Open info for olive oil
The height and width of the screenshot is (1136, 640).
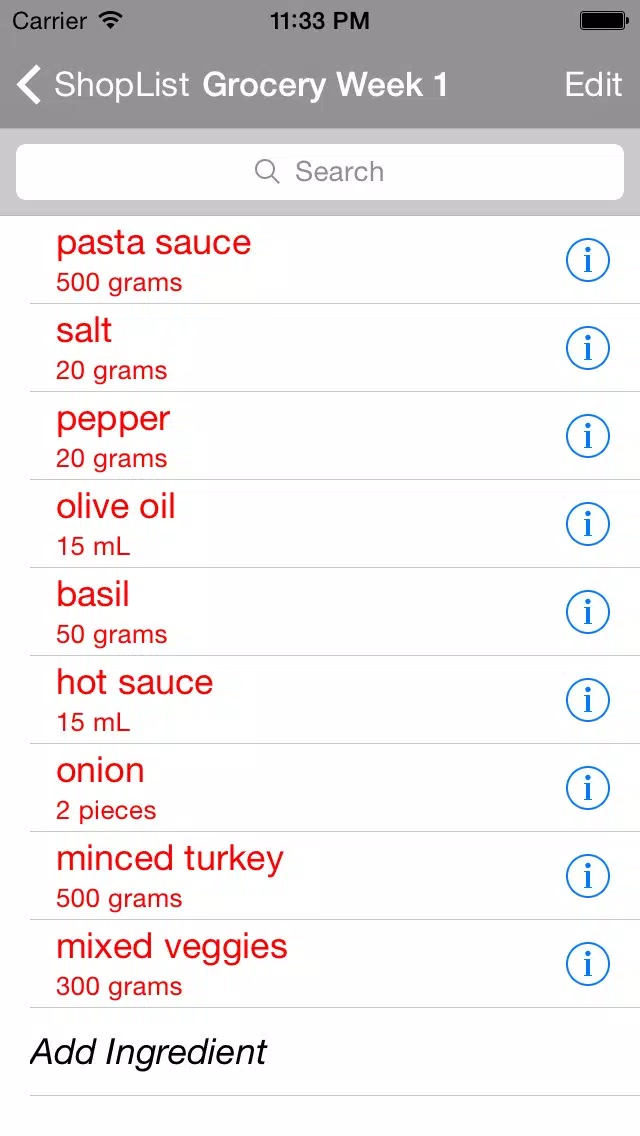click(x=587, y=524)
